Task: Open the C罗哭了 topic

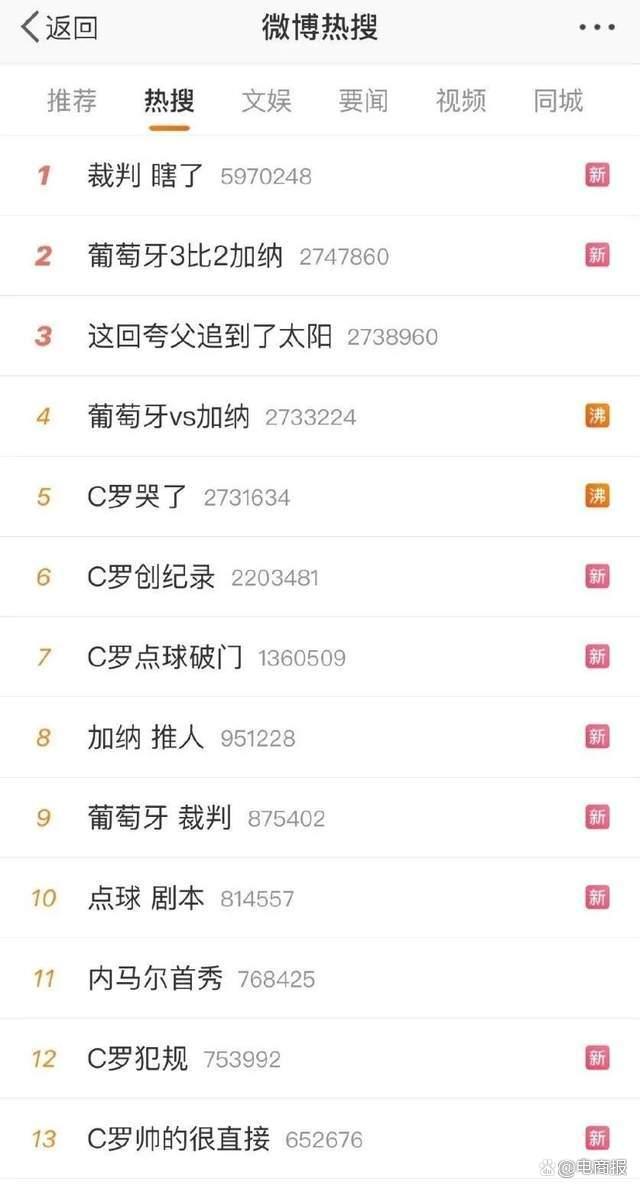Action: 320,497
